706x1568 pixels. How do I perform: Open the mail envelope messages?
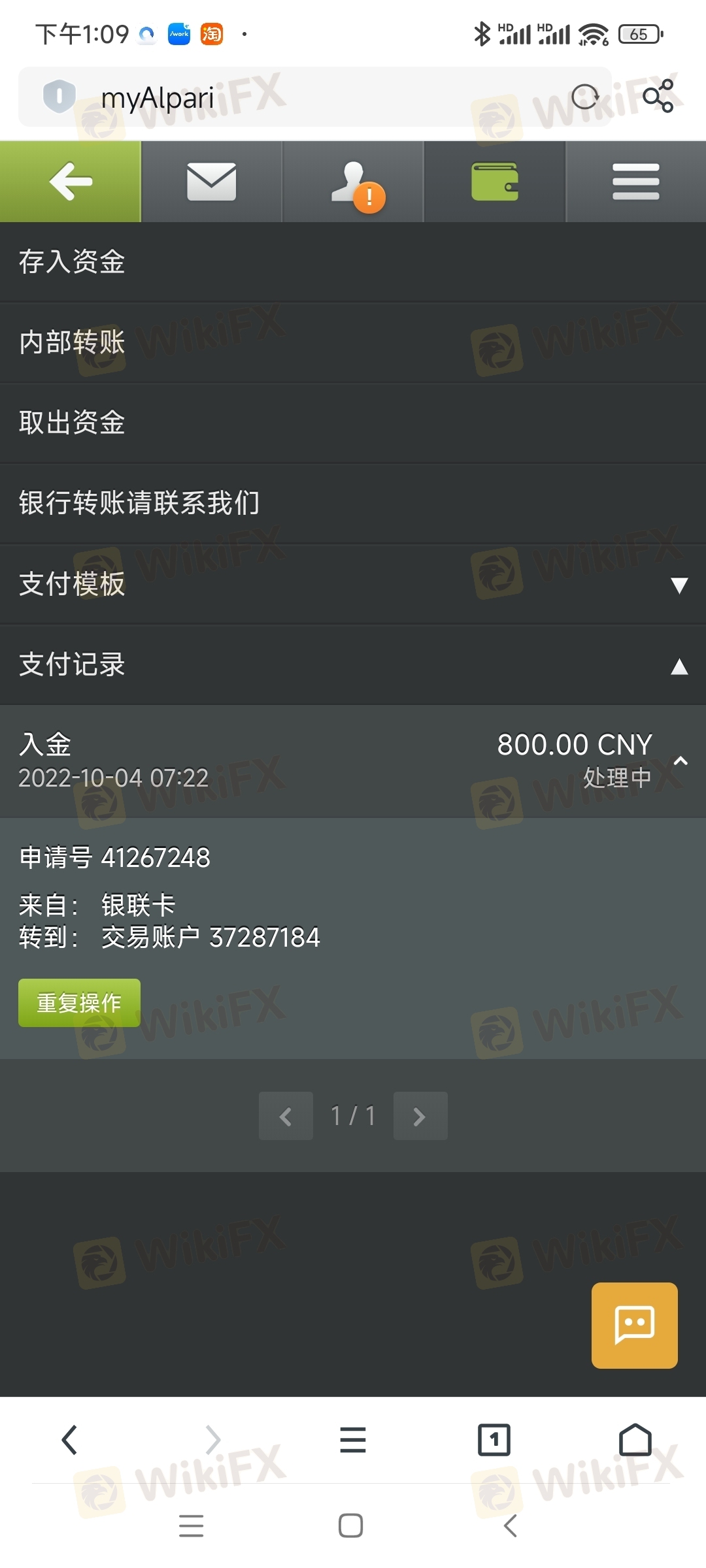point(211,182)
